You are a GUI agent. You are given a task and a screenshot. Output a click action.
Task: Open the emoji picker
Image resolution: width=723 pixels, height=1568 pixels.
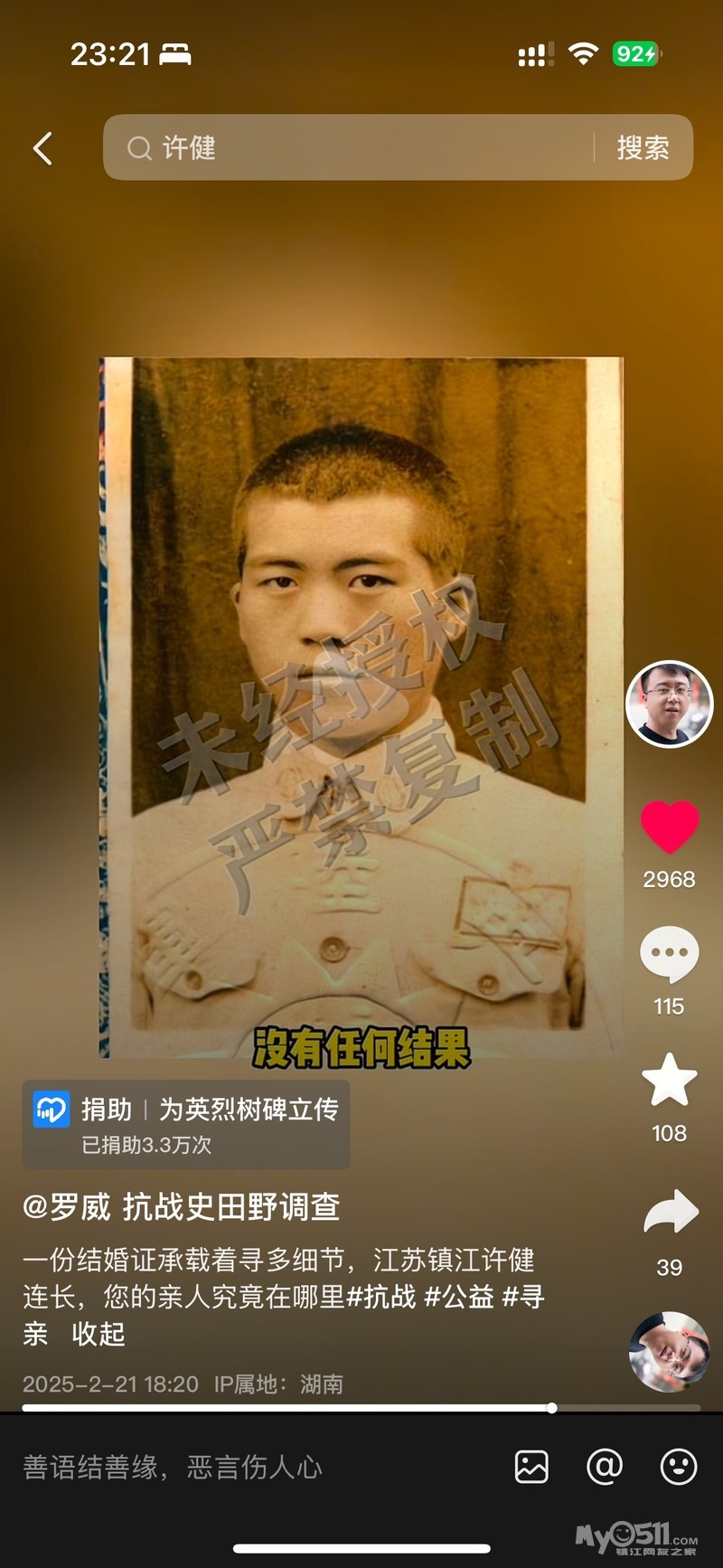point(678,1467)
